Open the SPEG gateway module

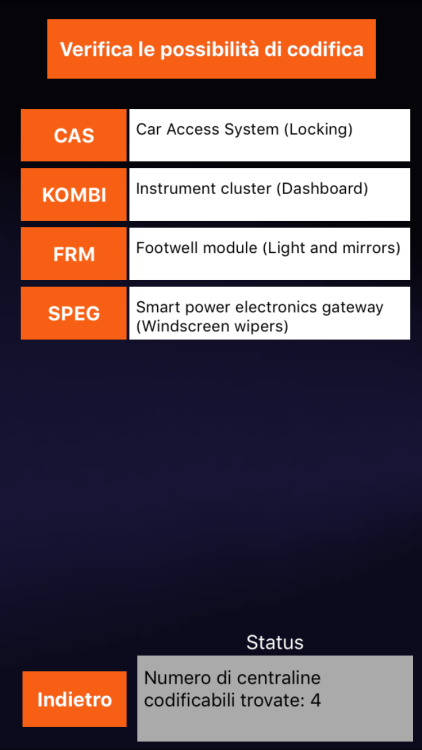[x=74, y=313]
